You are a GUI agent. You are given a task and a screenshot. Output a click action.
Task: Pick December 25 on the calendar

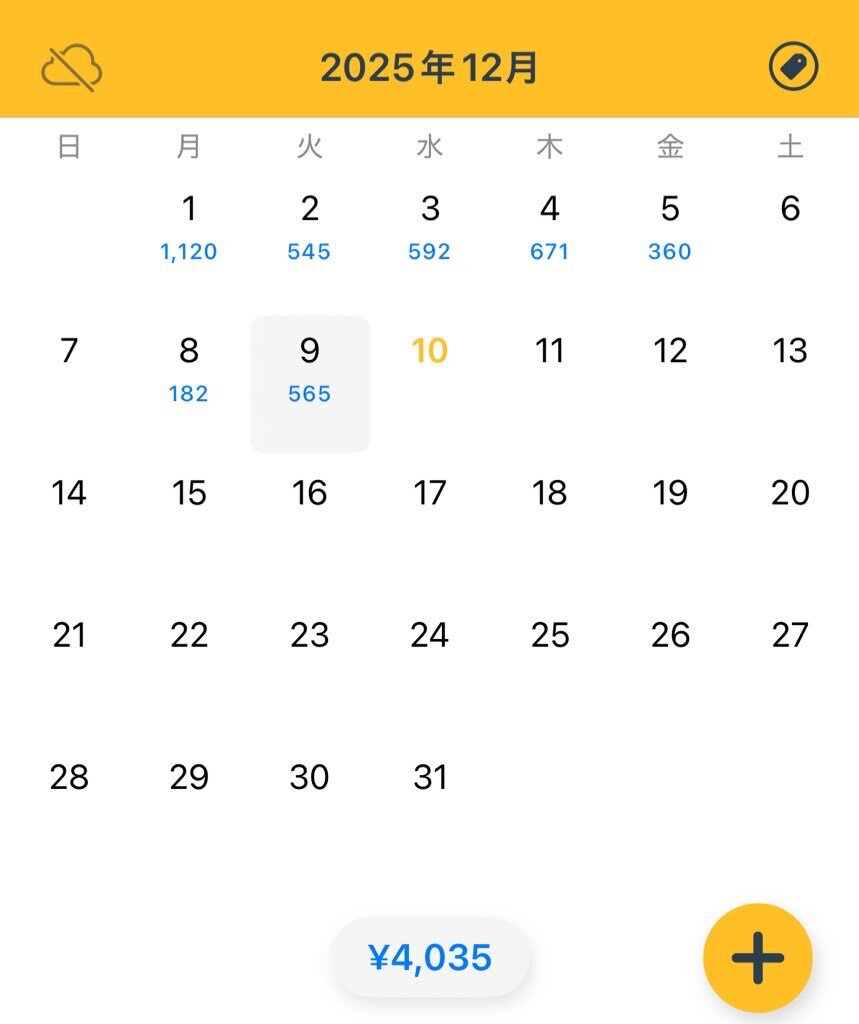click(x=550, y=636)
